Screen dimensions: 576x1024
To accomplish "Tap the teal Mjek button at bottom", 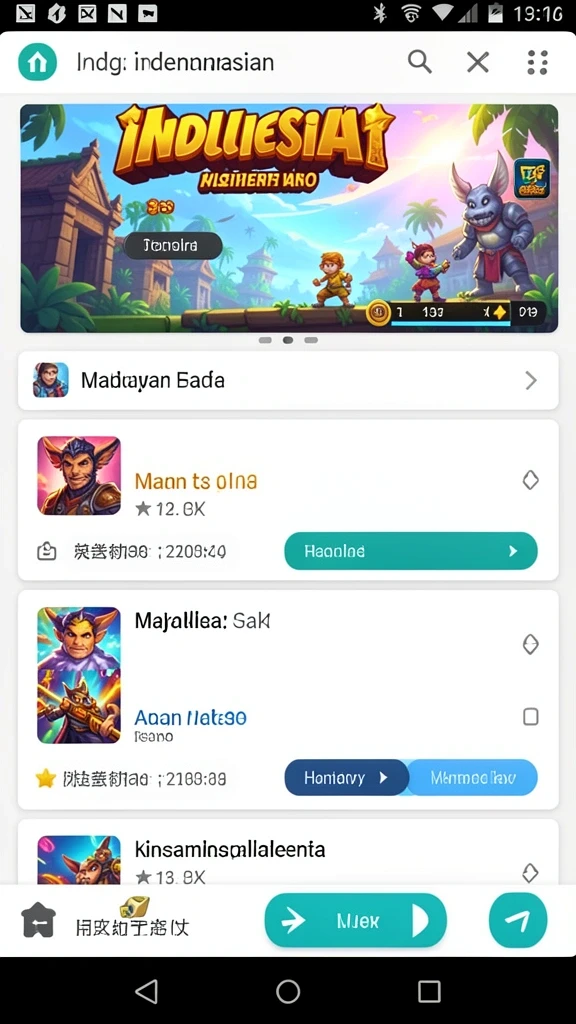I will [355, 921].
